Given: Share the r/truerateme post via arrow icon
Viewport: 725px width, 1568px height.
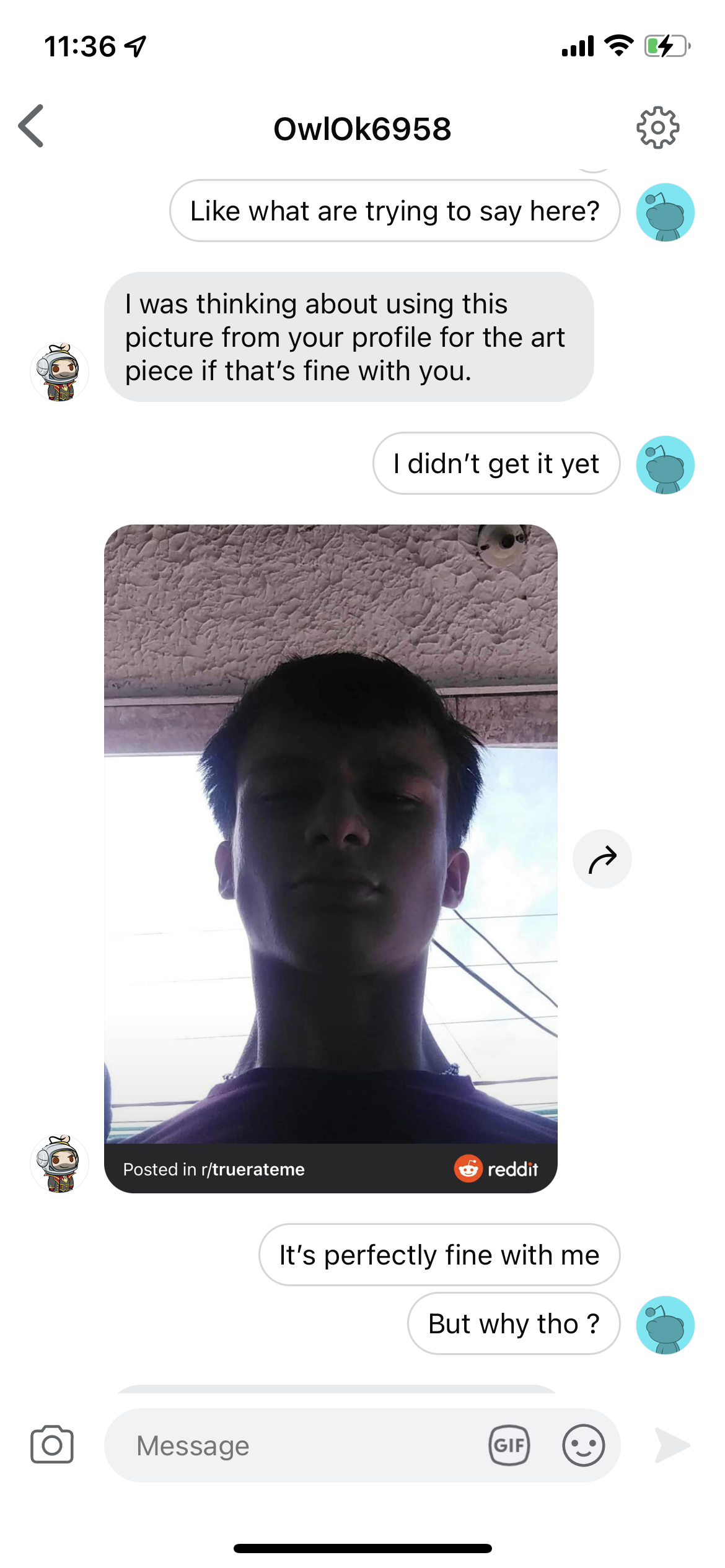Looking at the screenshot, I should point(602,859).
